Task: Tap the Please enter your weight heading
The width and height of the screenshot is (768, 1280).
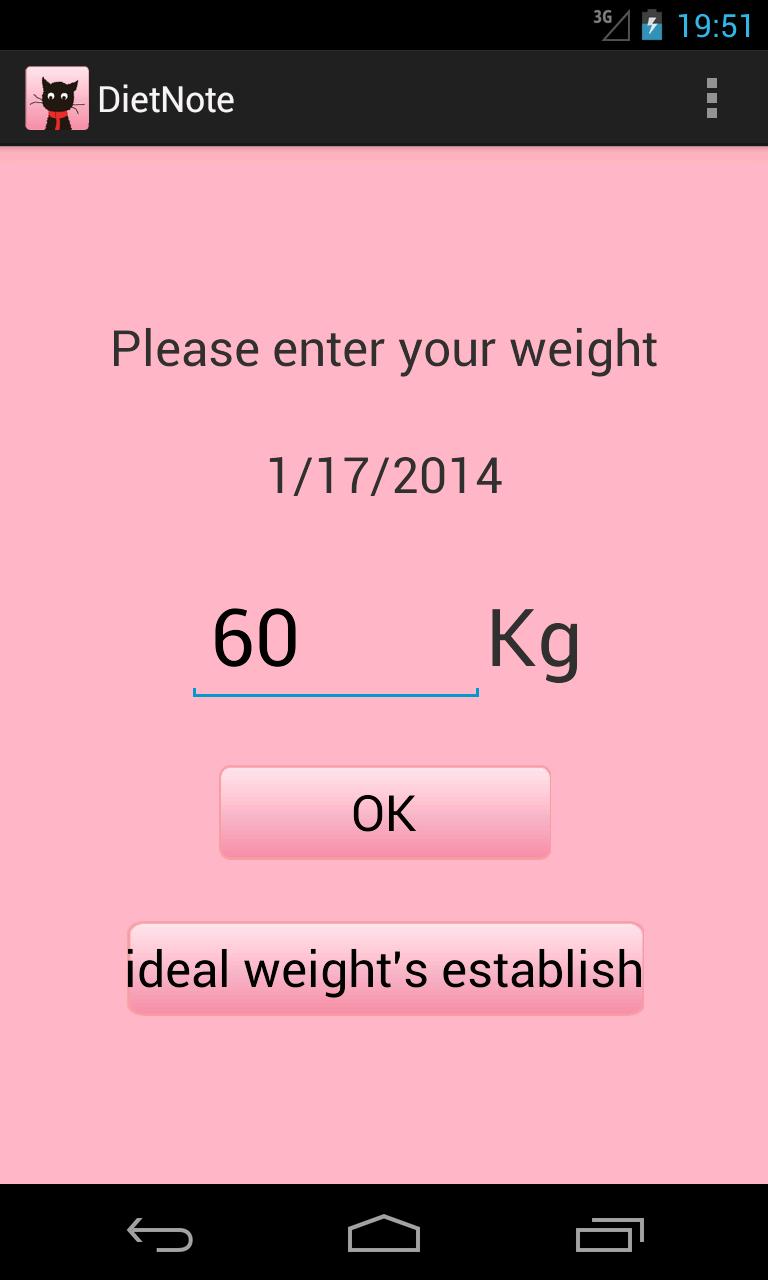Action: click(x=384, y=347)
